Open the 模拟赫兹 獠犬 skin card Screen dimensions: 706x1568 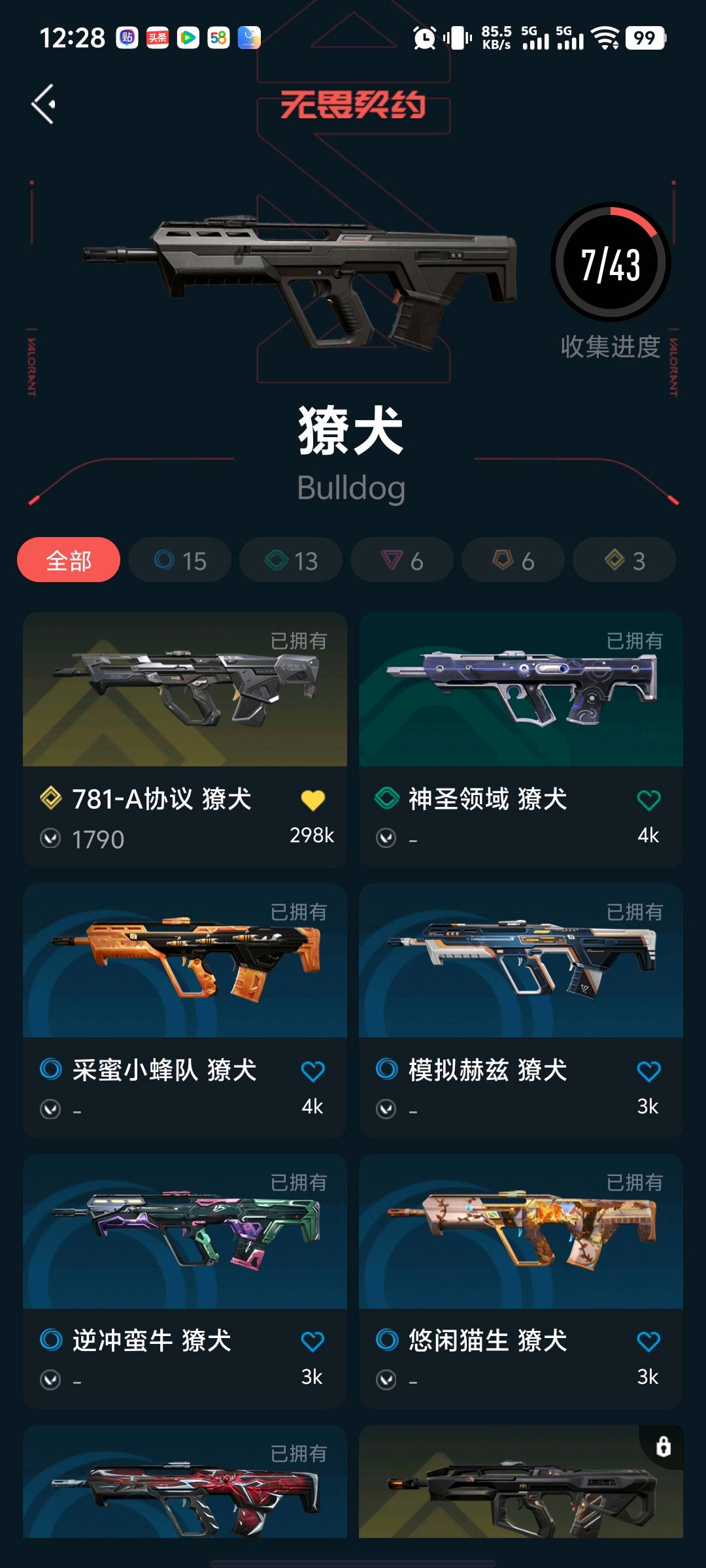click(521, 964)
